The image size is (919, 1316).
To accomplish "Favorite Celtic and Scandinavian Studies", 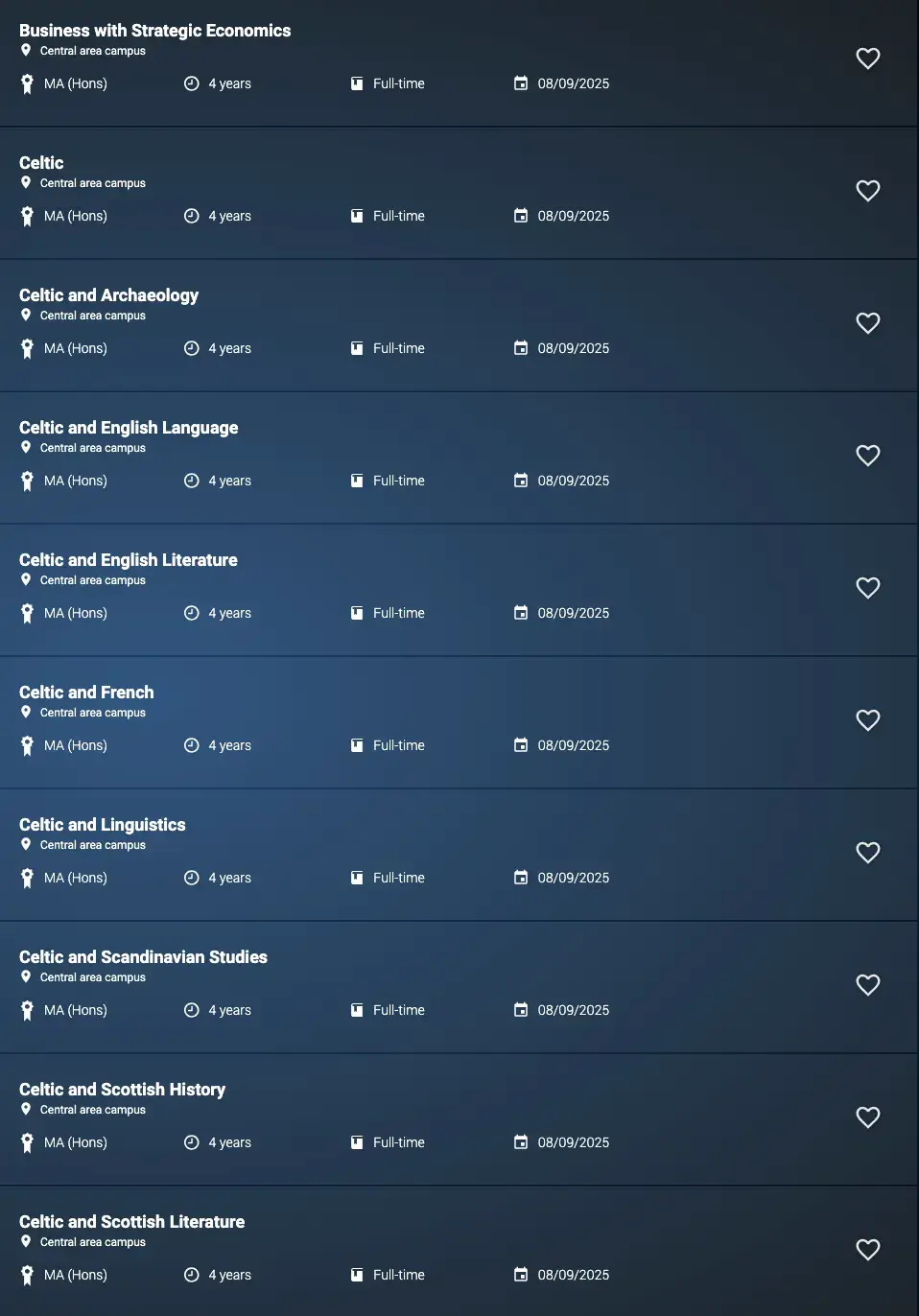I will (x=867, y=985).
